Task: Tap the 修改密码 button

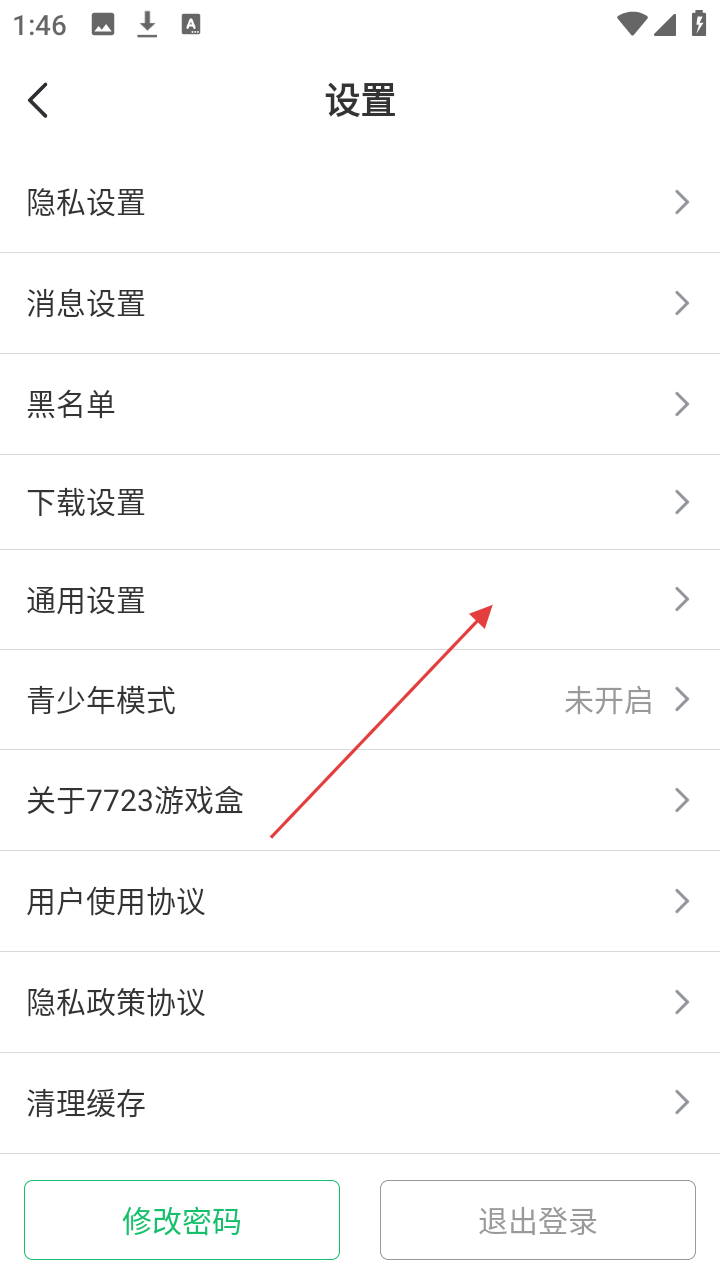Action: tap(182, 1220)
